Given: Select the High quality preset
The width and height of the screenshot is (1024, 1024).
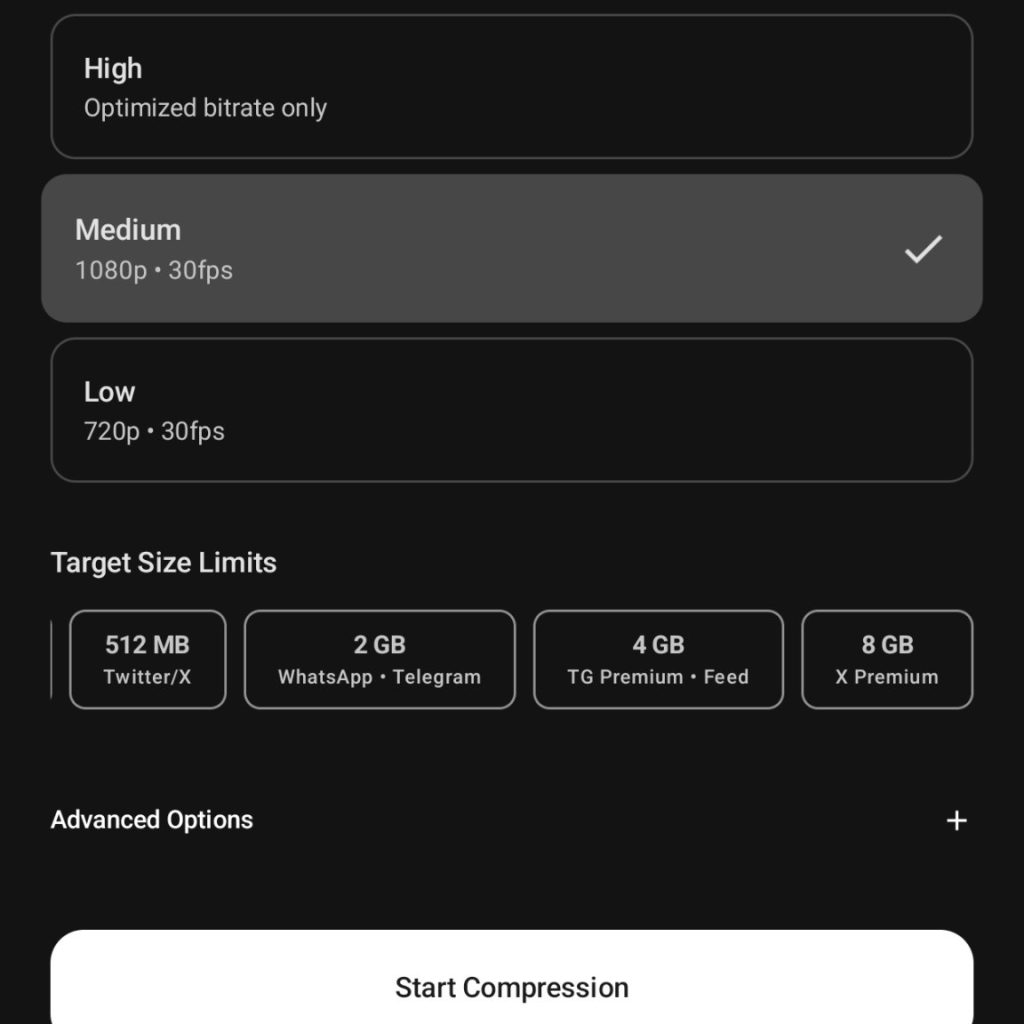Looking at the screenshot, I should click(511, 87).
